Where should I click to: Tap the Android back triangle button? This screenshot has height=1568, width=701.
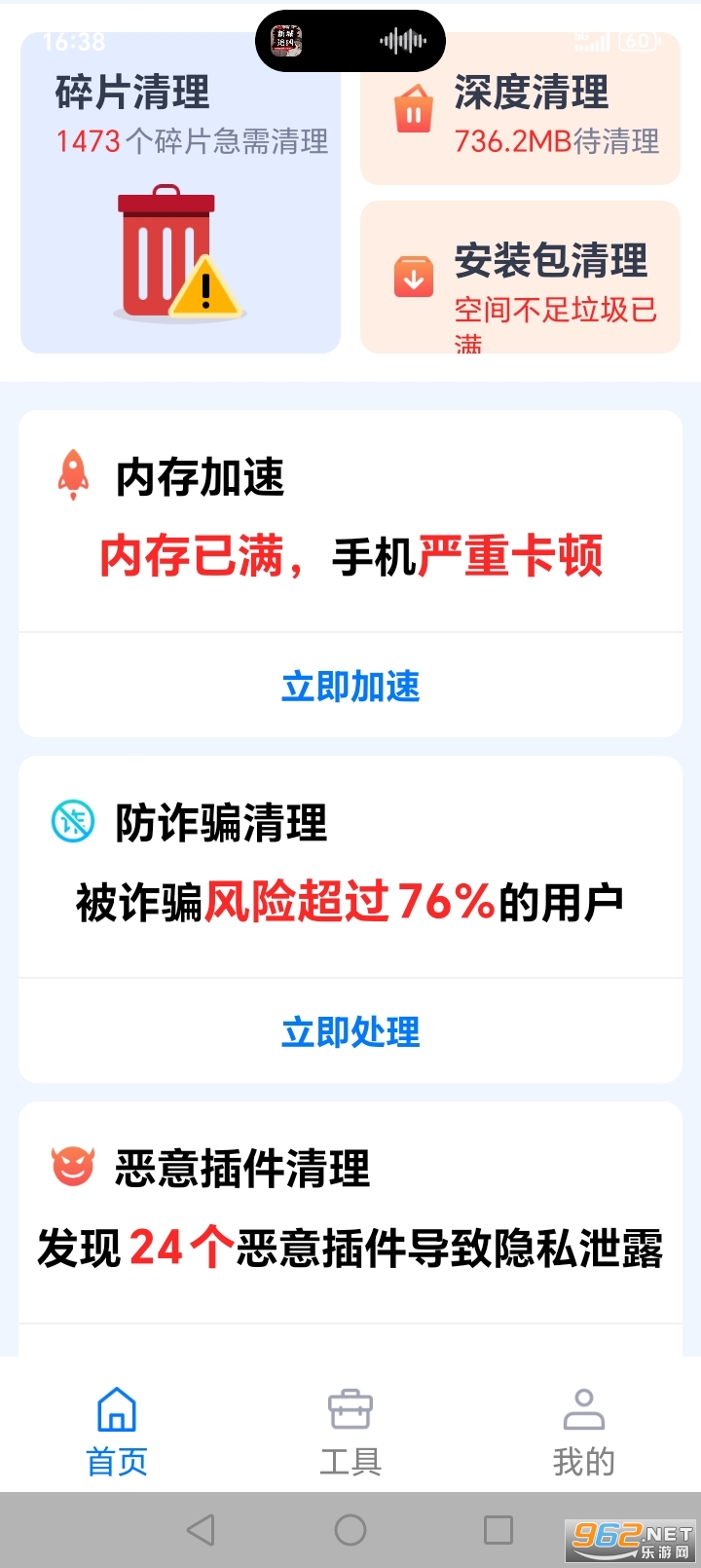(x=202, y=1532)
